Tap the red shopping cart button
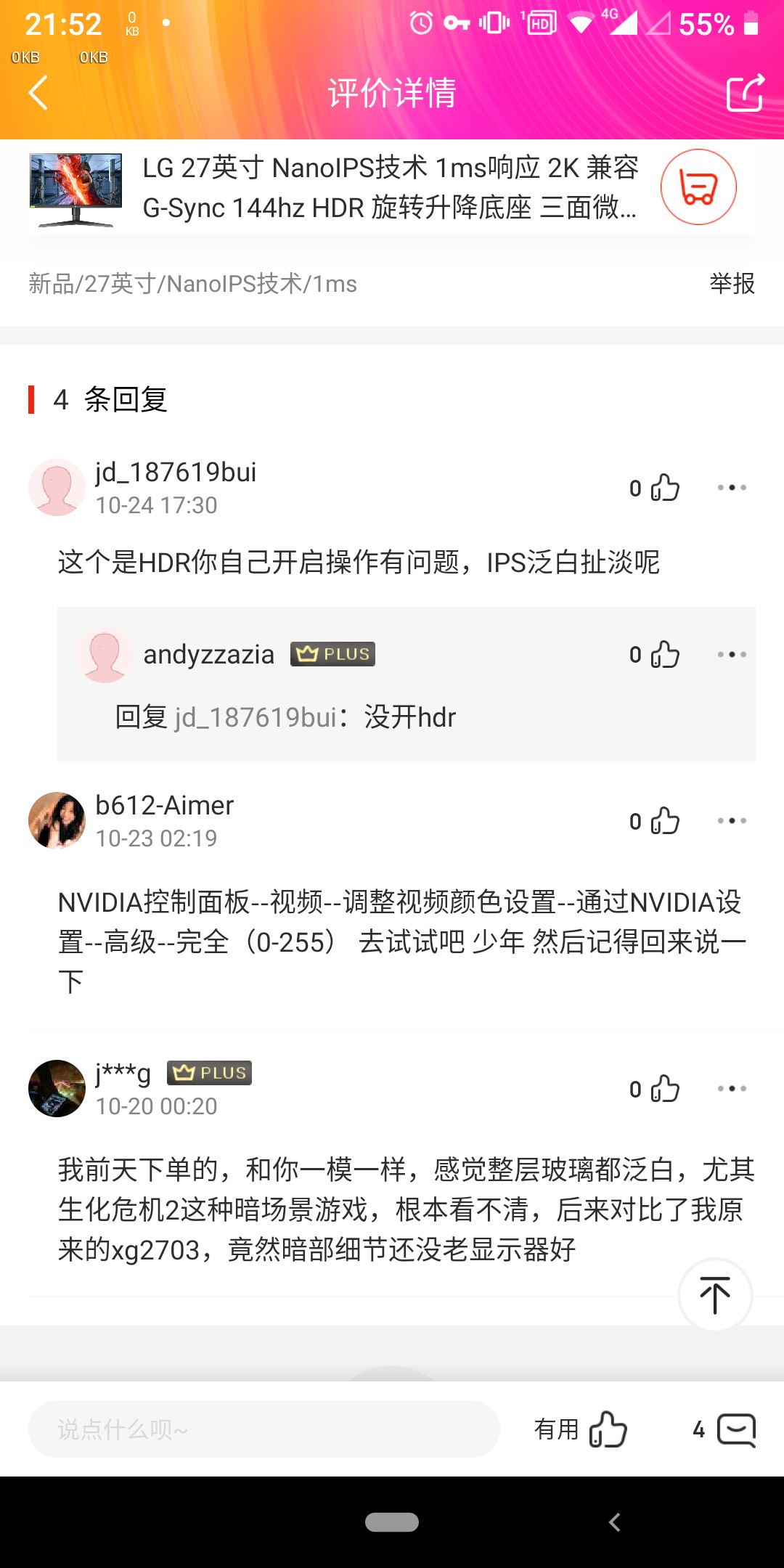The image size is (784, 1568). pos(698,187)
